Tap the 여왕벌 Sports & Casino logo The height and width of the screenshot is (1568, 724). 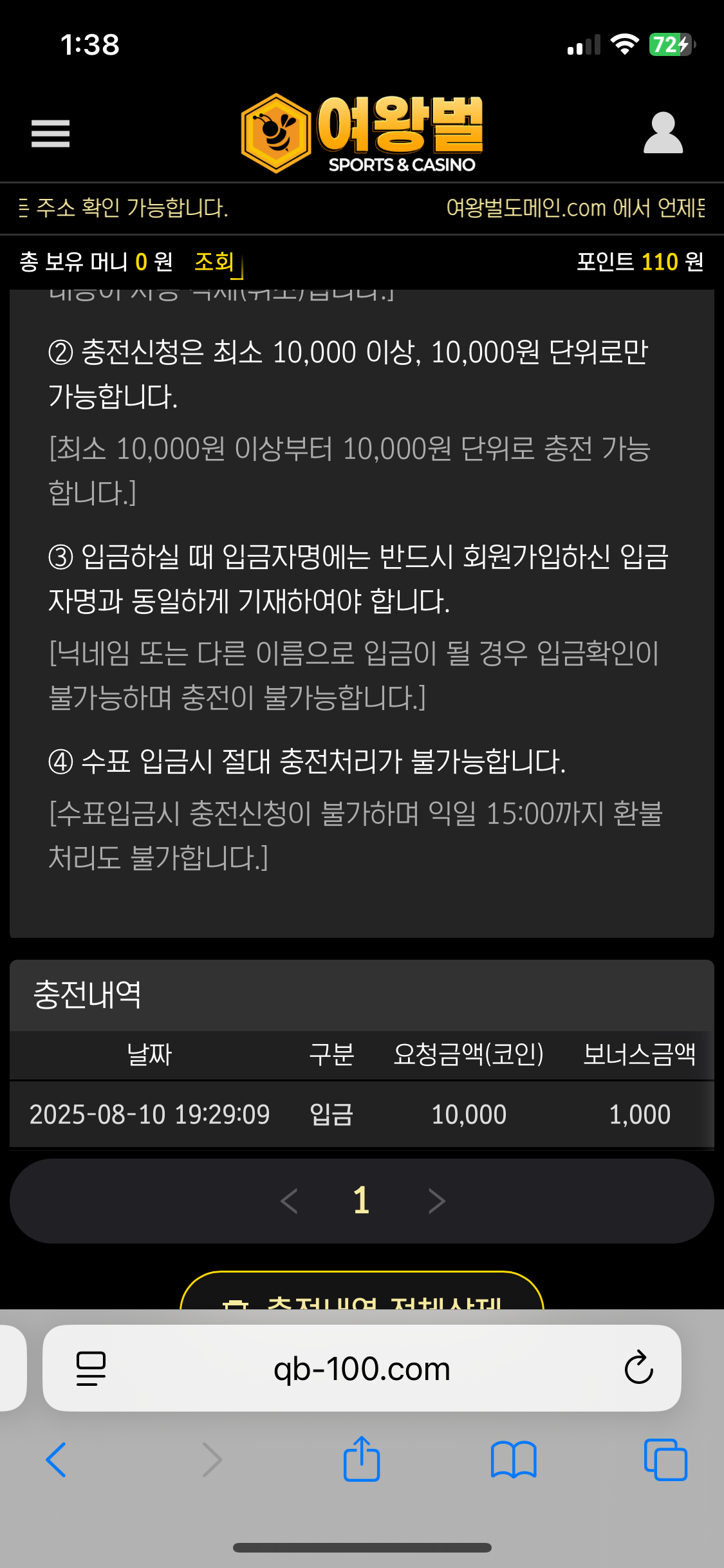click(x=362, y=133)
